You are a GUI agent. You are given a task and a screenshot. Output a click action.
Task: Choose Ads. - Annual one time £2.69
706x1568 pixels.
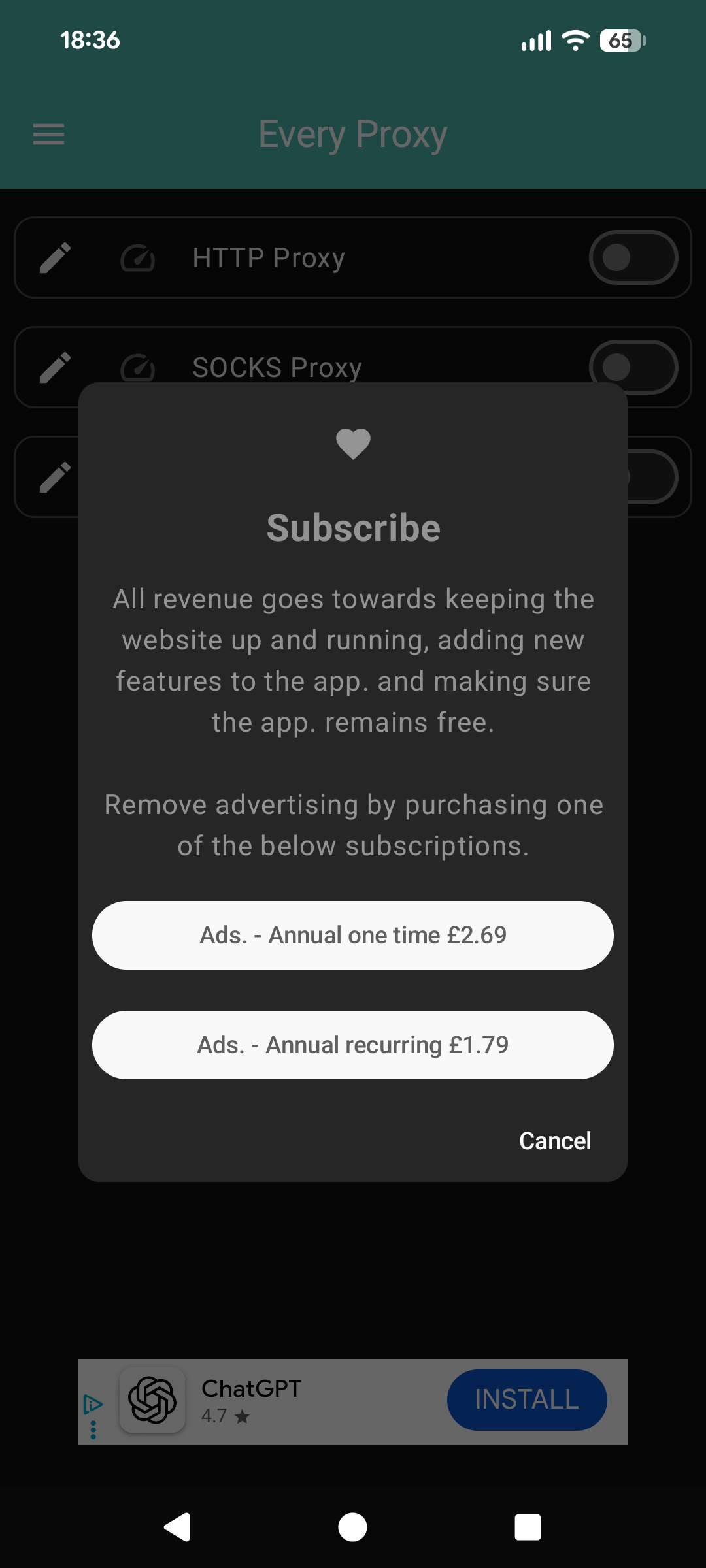pyautogui.click(x=353, y=935)
